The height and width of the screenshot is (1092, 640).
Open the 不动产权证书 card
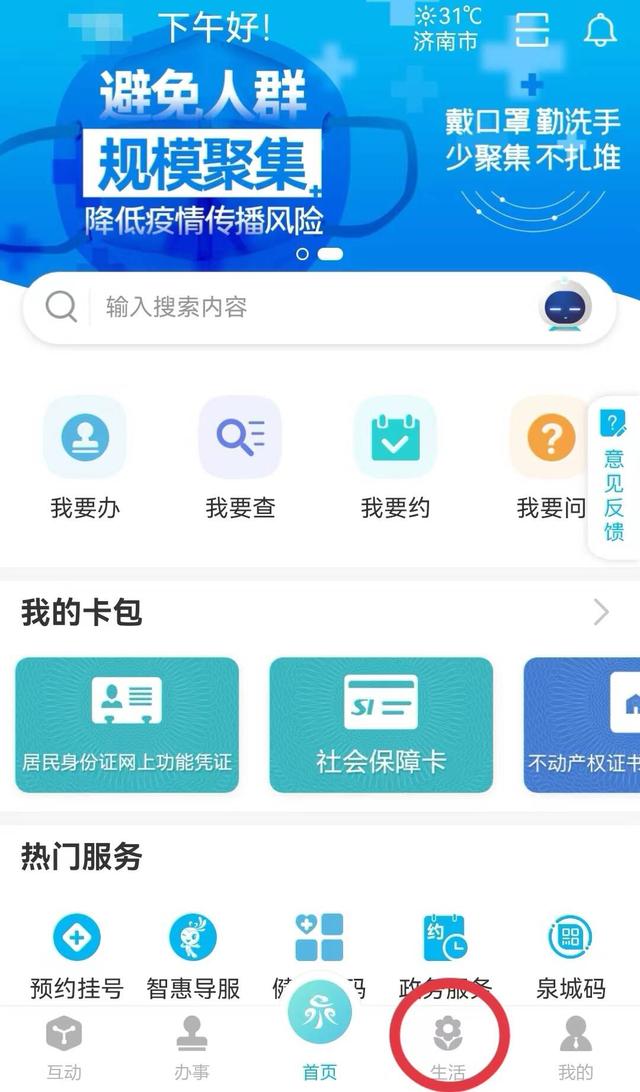tap(583, 724)
